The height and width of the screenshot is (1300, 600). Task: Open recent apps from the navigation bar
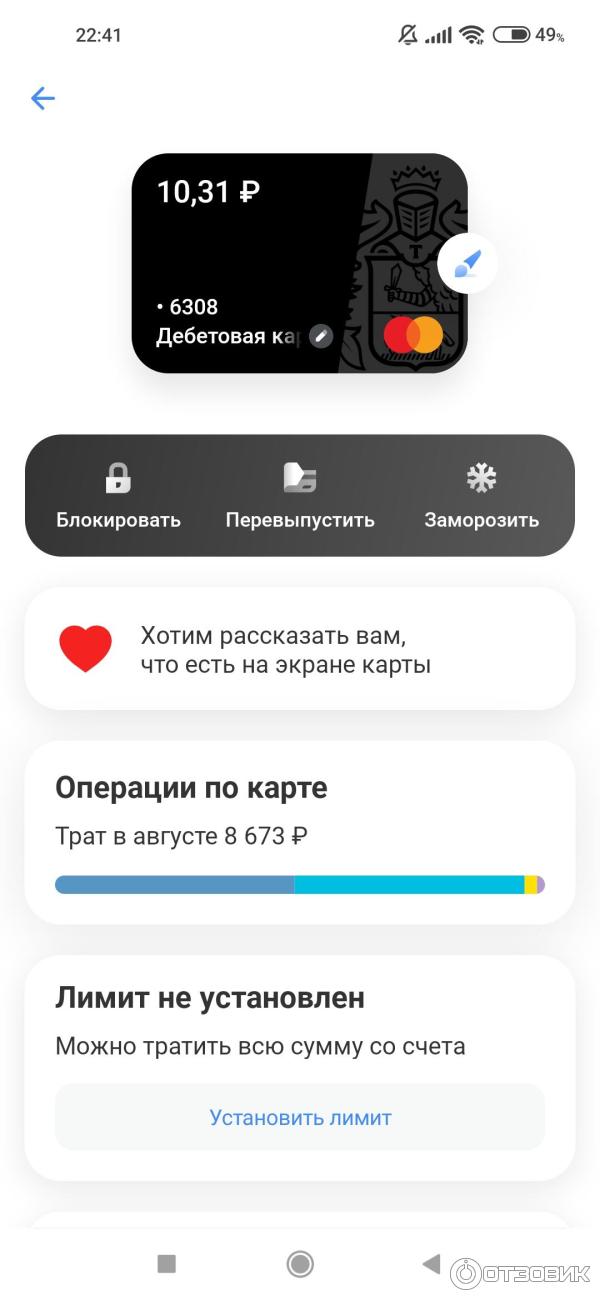[x=167, y=1264]
